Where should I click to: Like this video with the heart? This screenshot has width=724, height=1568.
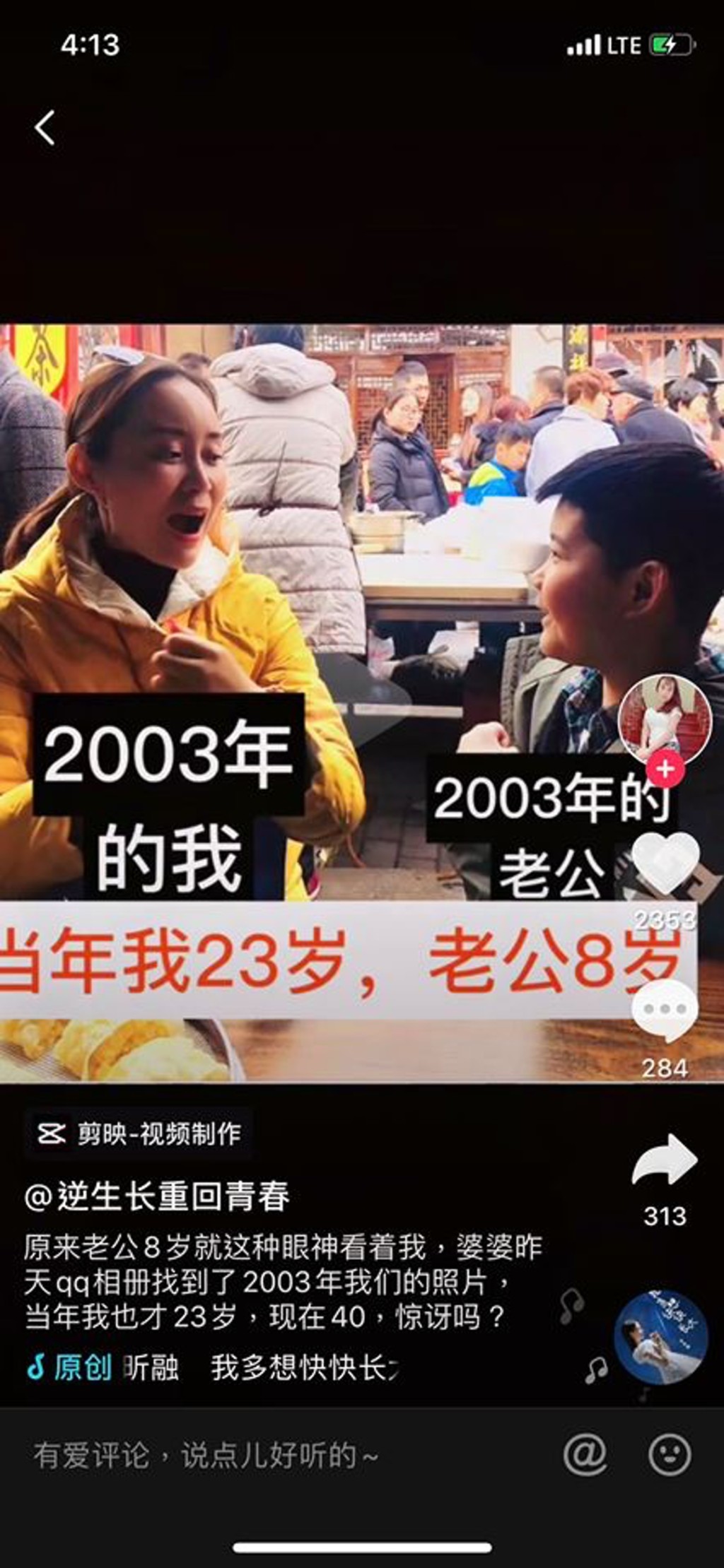[665, 865]
